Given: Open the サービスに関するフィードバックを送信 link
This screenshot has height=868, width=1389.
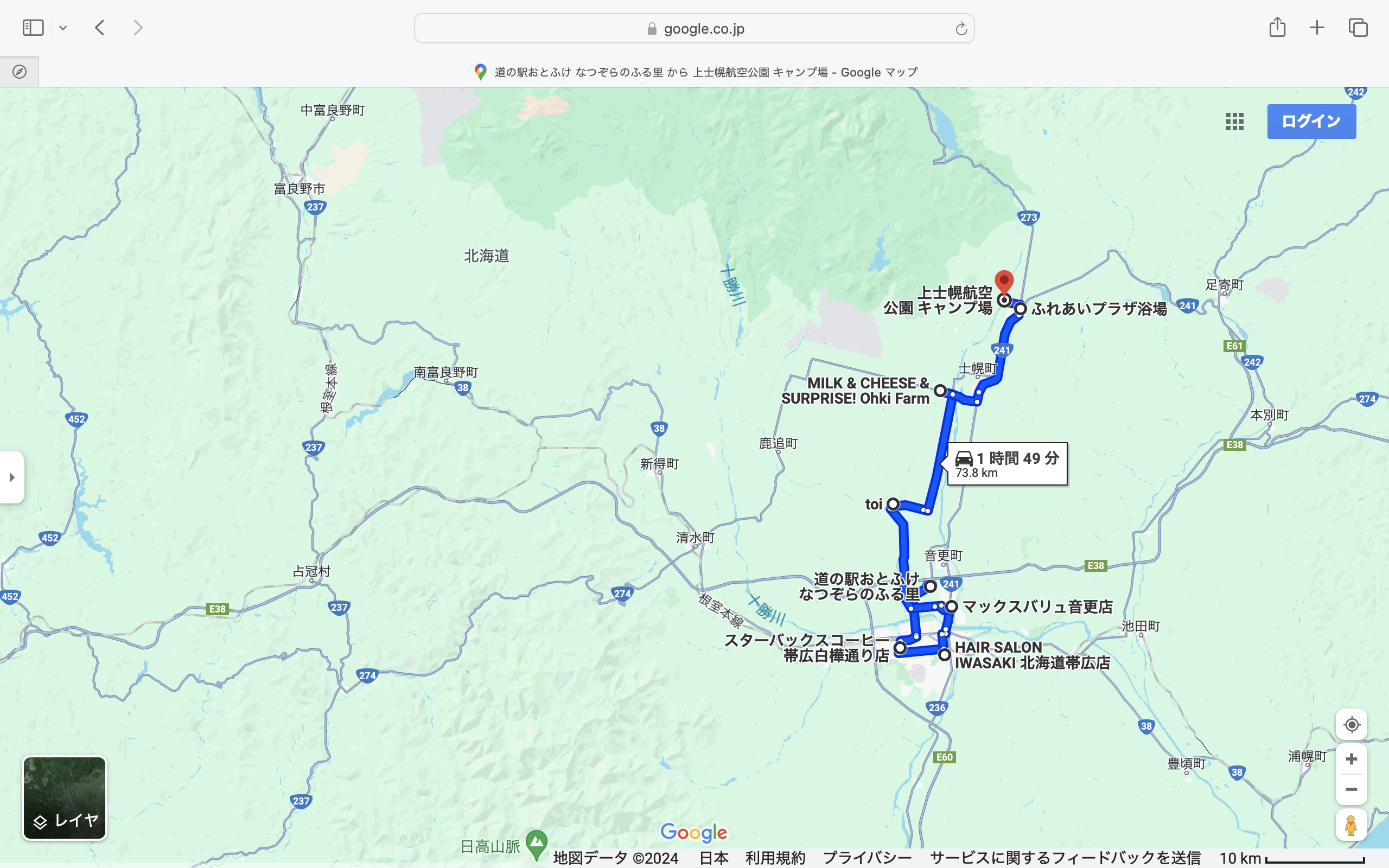Looking at the screenshot, I should (x=1065, y=858).
